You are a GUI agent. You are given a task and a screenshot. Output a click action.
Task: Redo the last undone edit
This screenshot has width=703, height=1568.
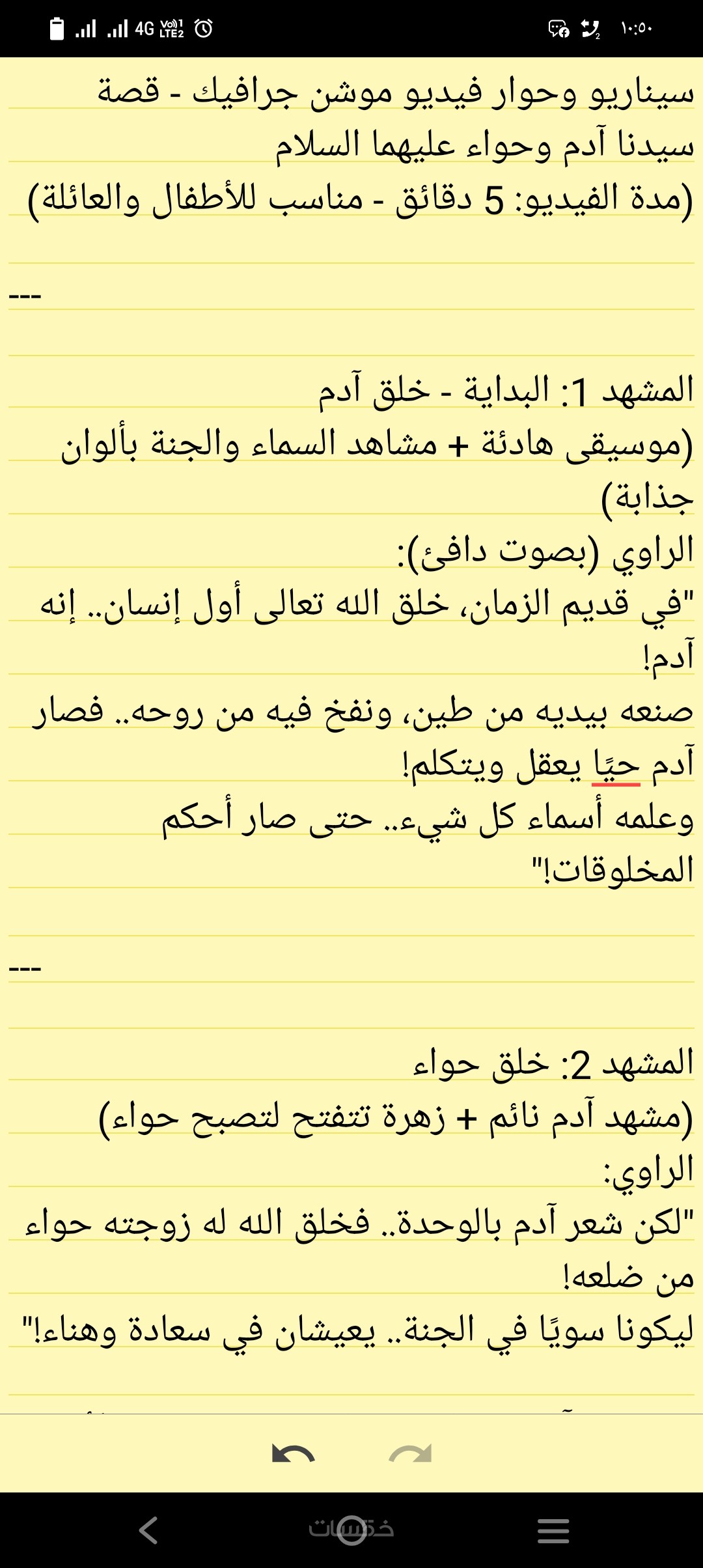click(410, 1454)
